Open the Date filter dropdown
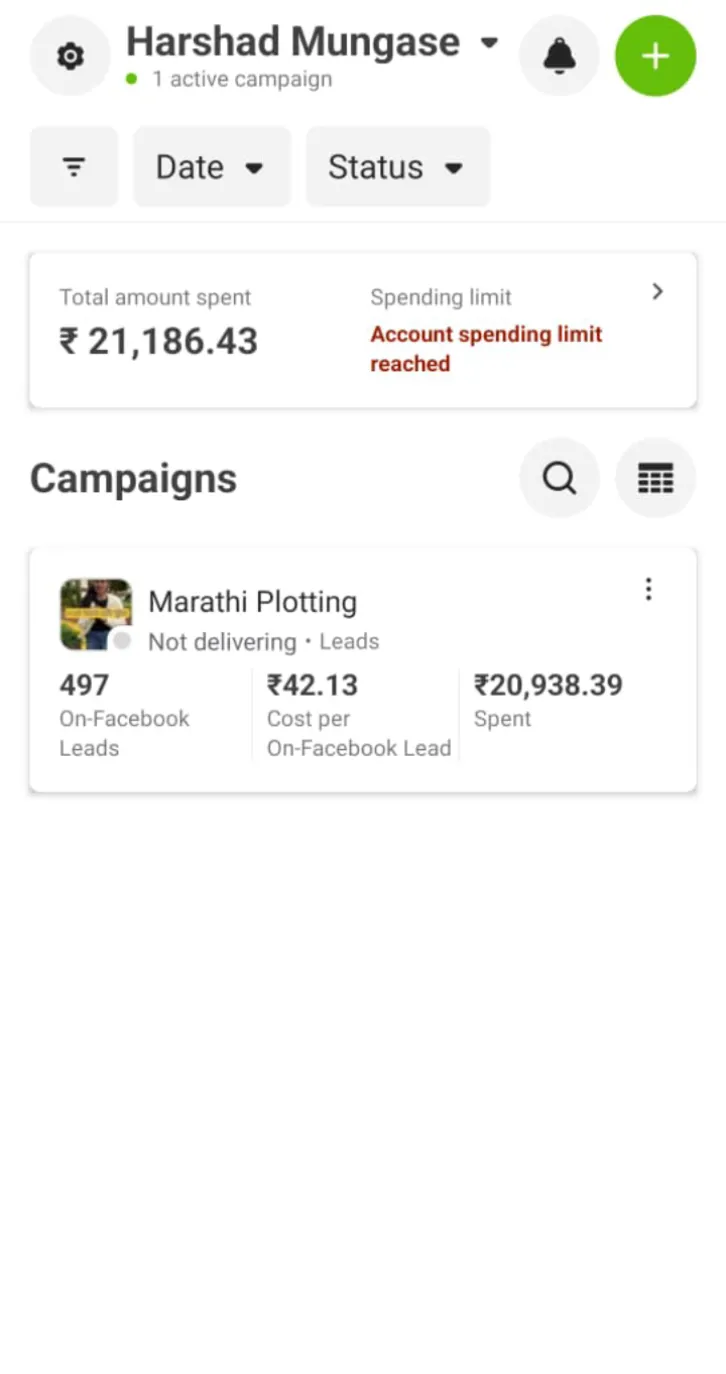Screen dimensions: 726x1374 pos(211,166)
